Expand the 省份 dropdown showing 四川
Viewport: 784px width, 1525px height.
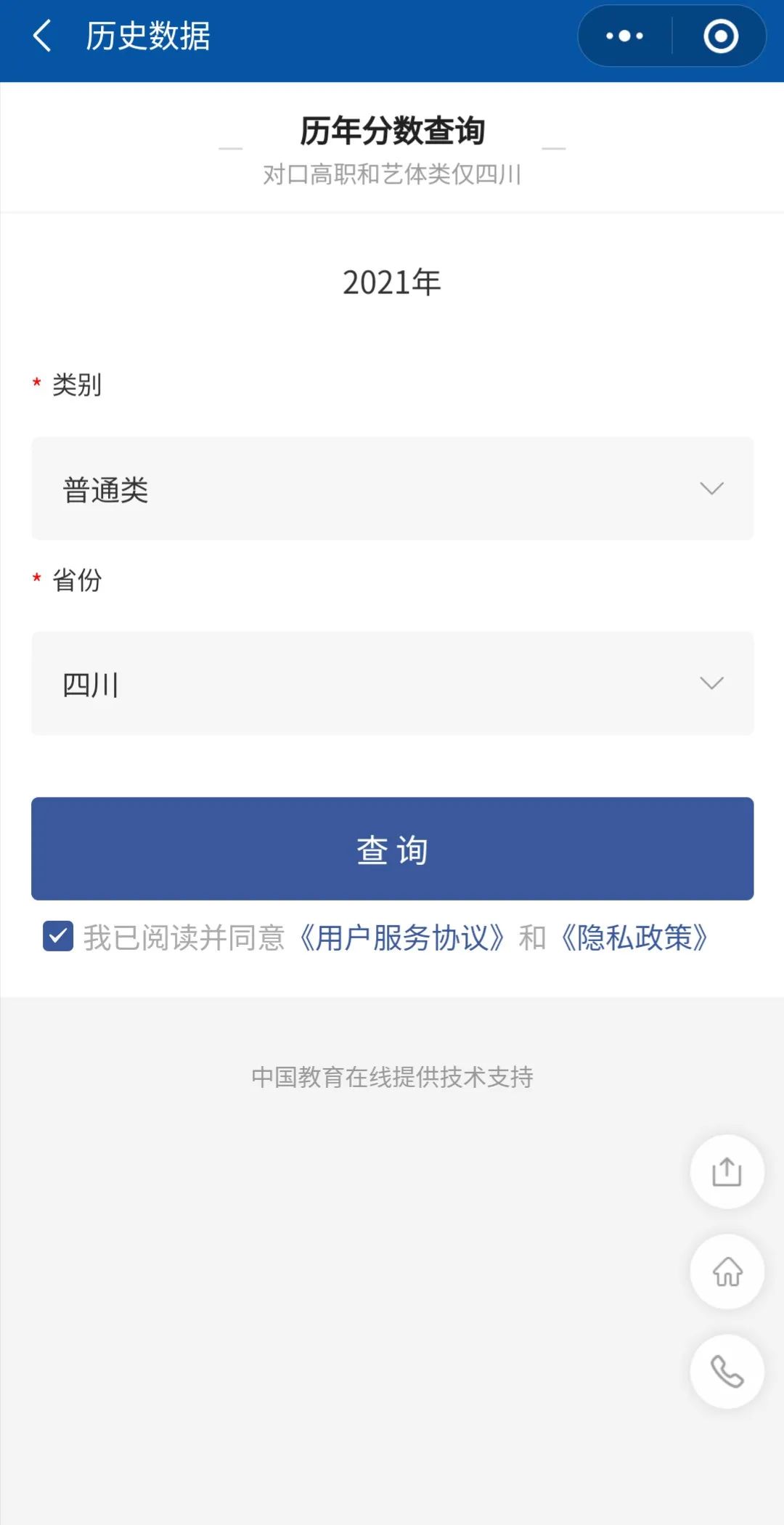(x=392, y=683)
